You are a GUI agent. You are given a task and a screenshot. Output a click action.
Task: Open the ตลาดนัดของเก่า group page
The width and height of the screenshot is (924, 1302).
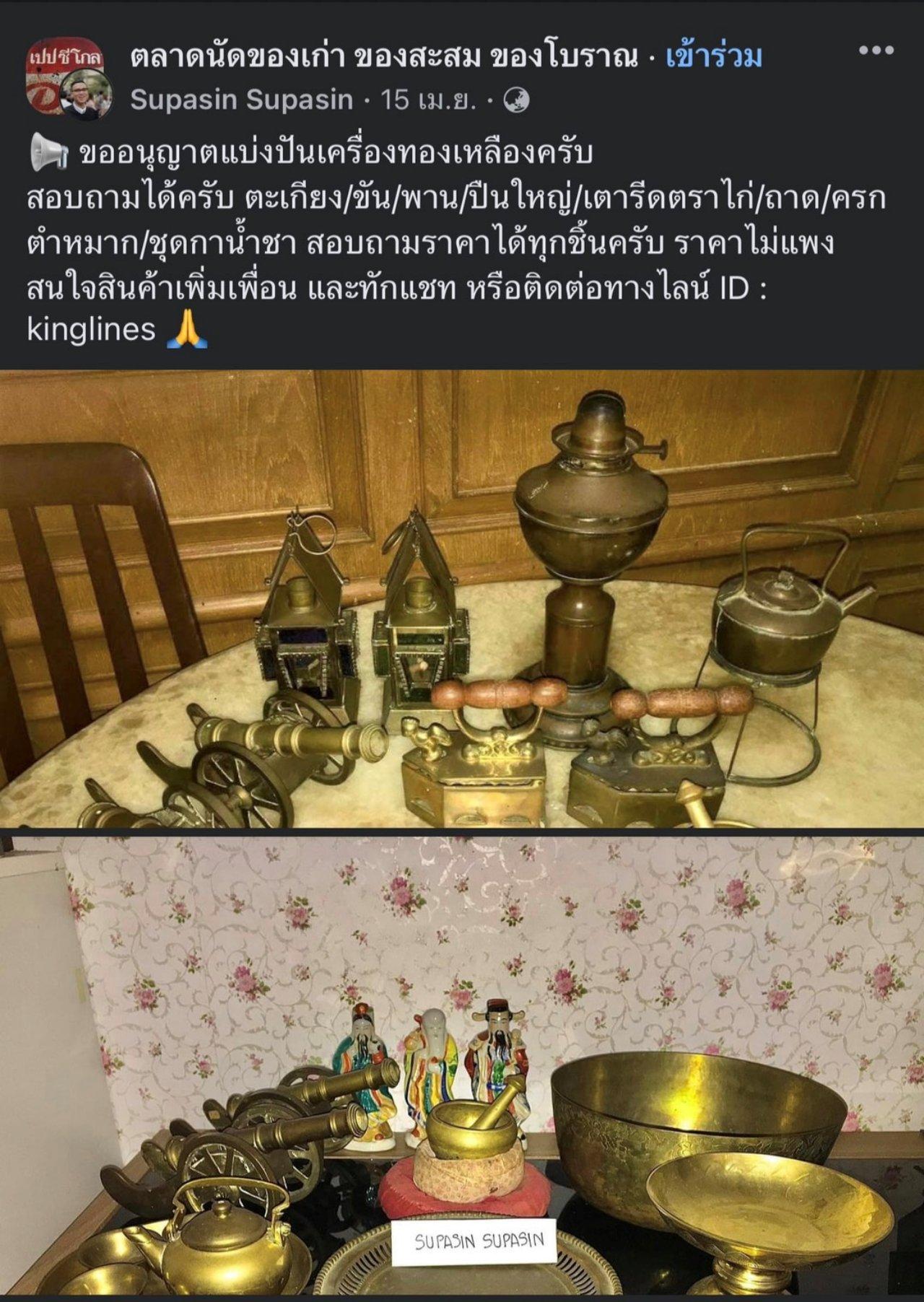tap(384, 56)
